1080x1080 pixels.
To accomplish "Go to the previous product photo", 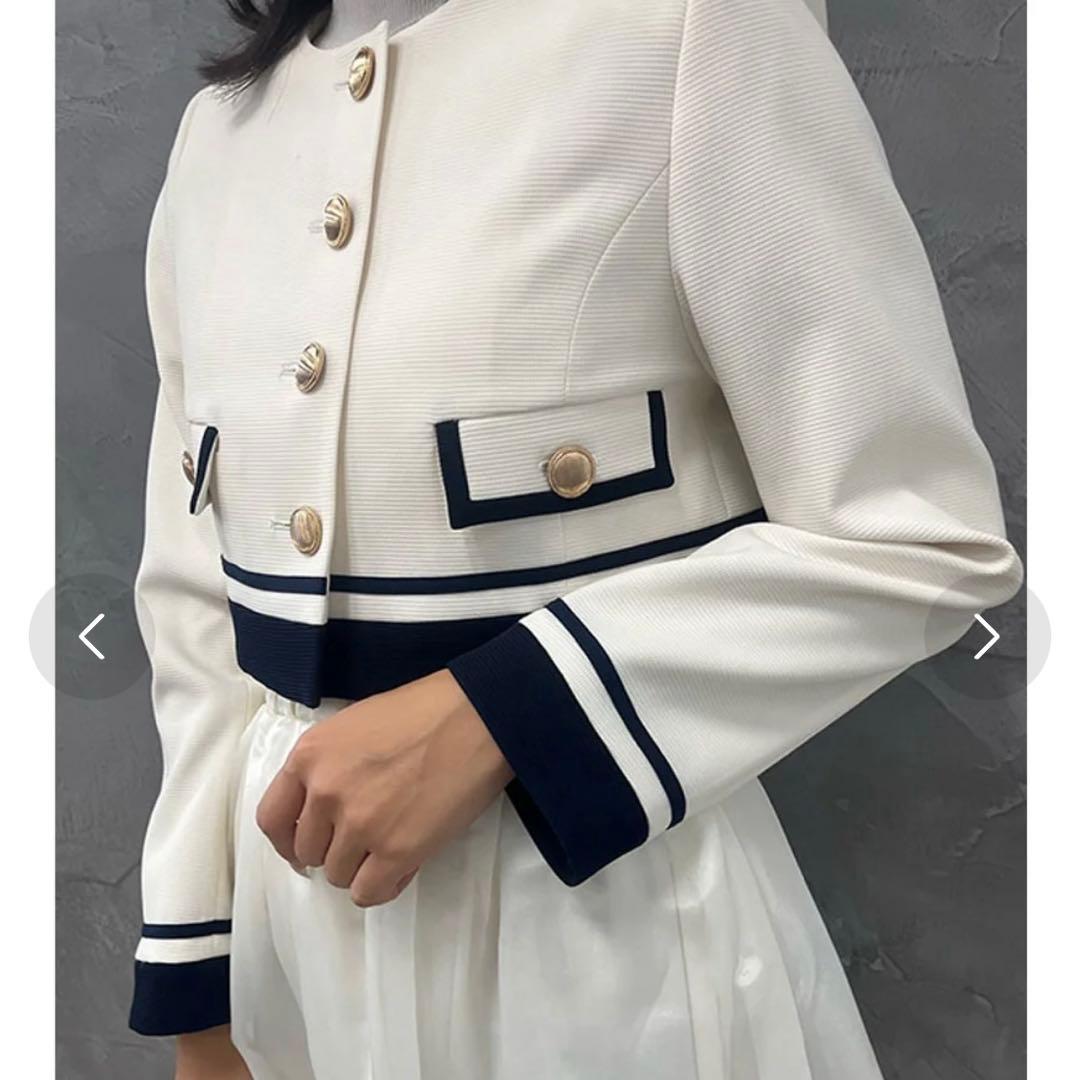I will pos(92,636).
